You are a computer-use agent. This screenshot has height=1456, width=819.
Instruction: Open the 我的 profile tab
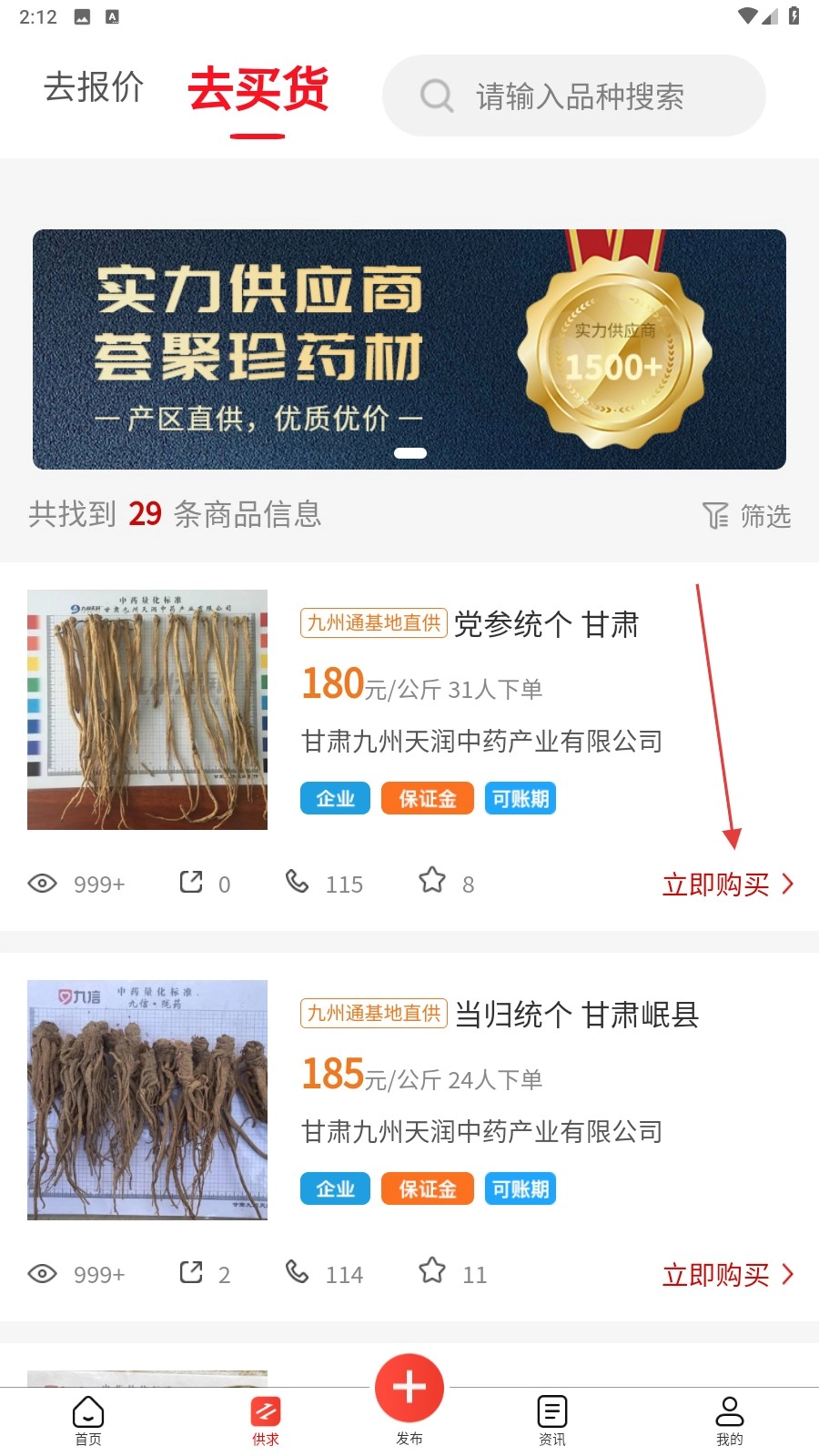[x=730, y=1420]
